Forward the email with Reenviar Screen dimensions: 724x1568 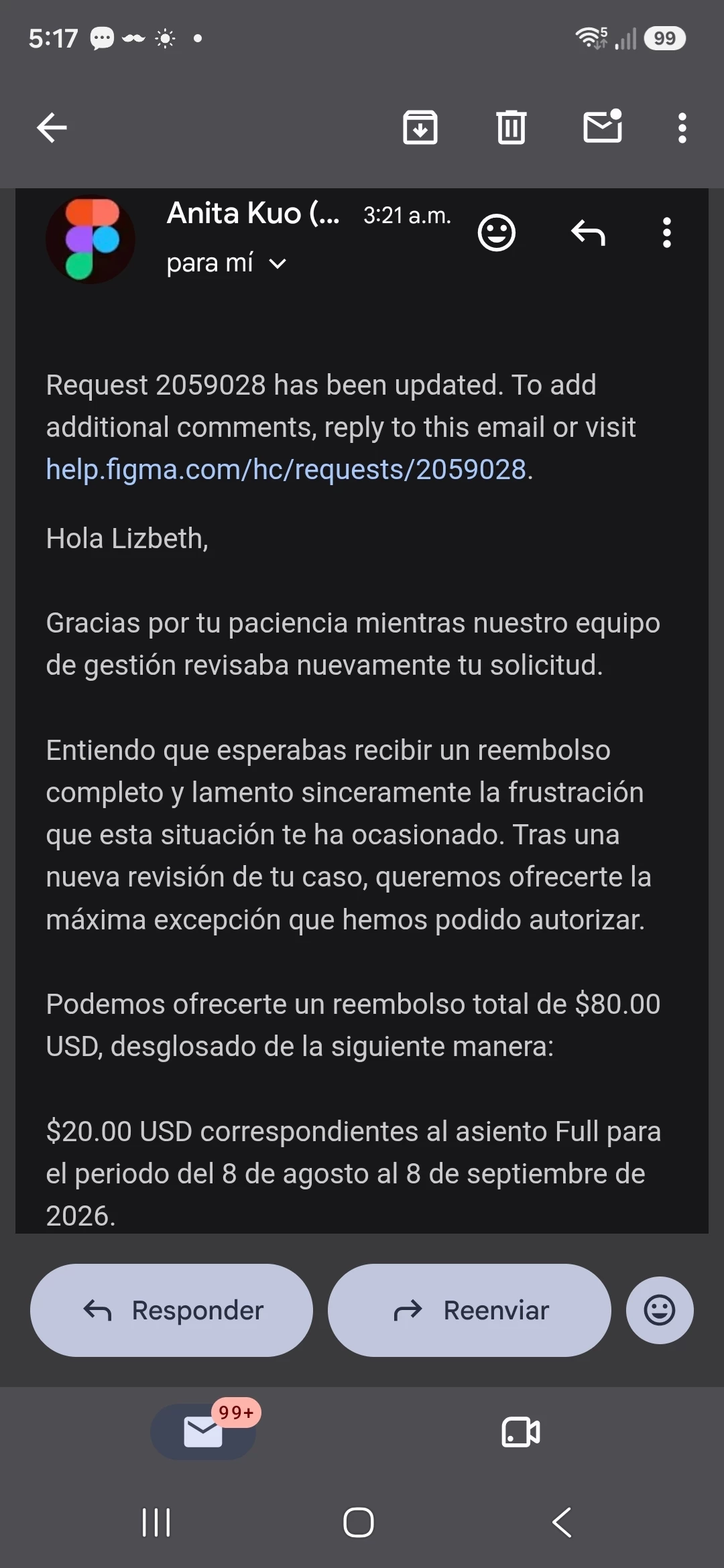click(469, 1310)
